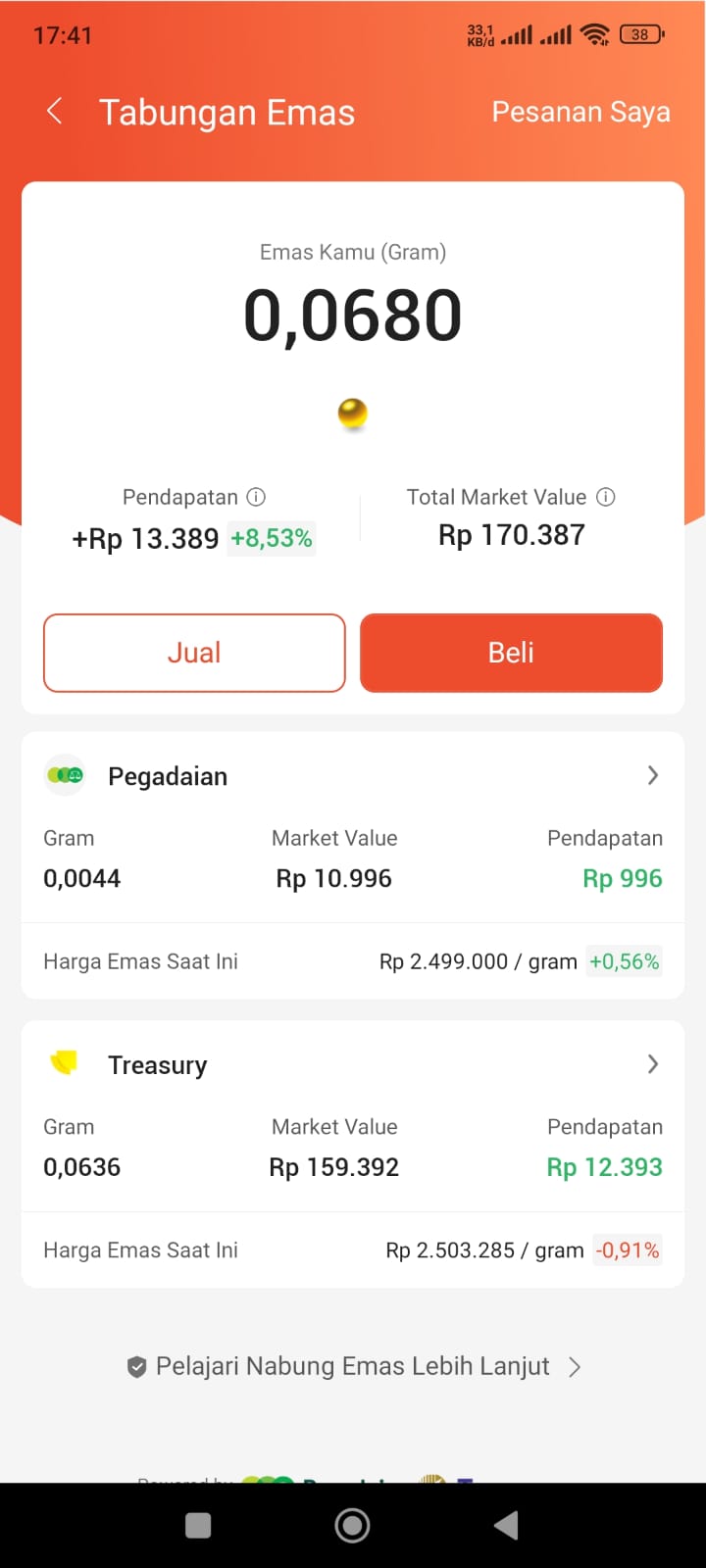Tap the Jual button to sell gold

194,653
